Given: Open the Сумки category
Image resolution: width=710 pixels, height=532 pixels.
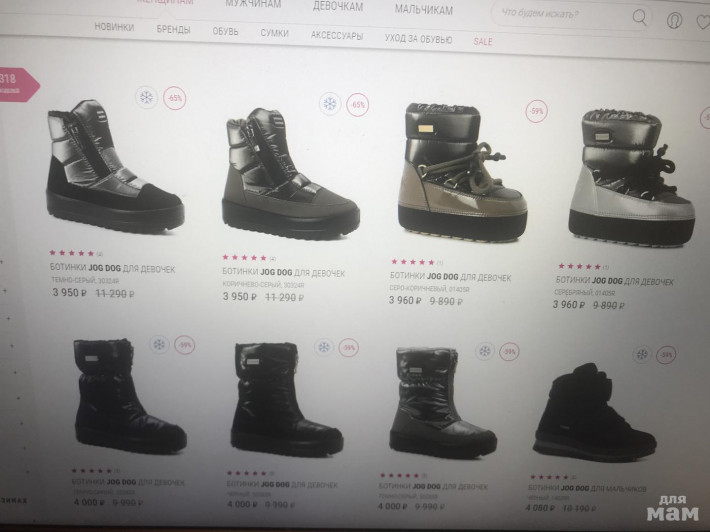Looking at the screenshot, I should (274, 34).
